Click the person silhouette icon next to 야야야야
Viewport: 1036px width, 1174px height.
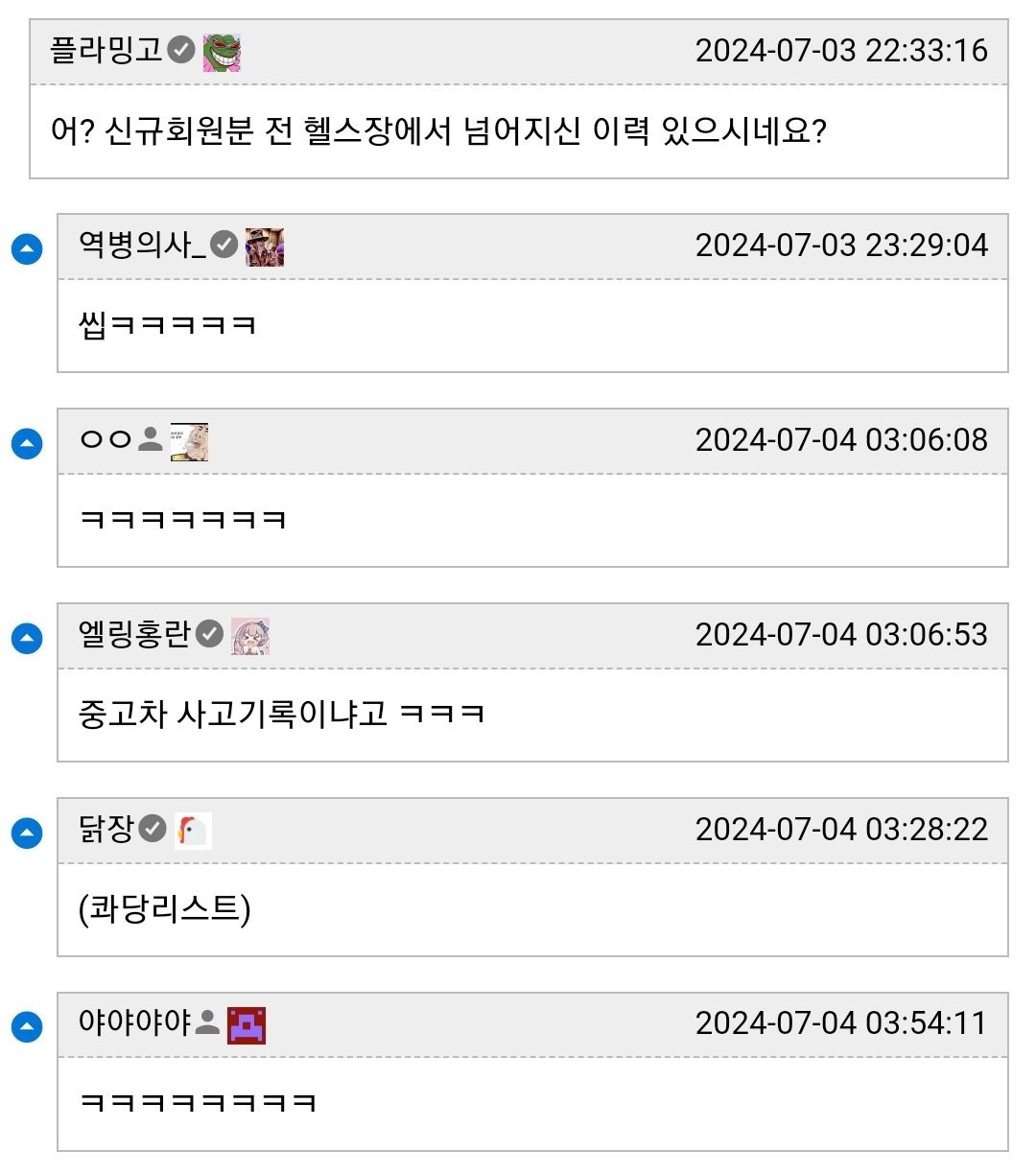(x=207, y=1022)
